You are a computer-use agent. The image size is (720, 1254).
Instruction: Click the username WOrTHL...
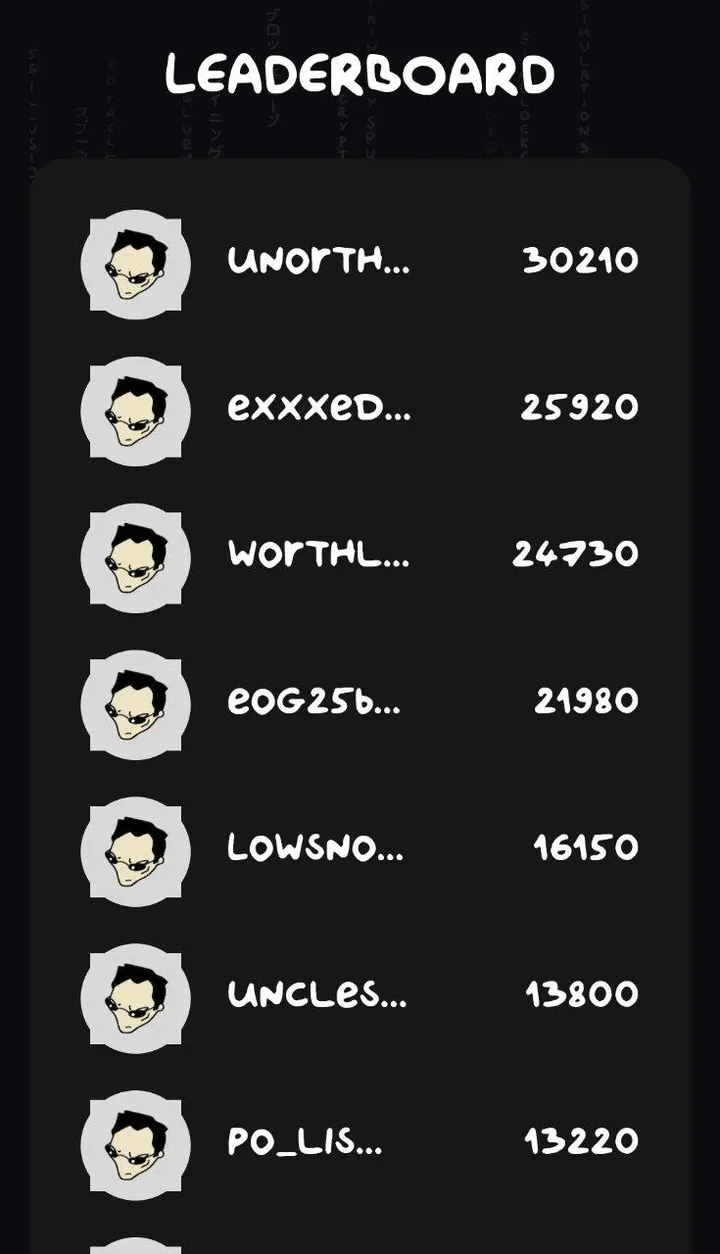pos(318,555)
